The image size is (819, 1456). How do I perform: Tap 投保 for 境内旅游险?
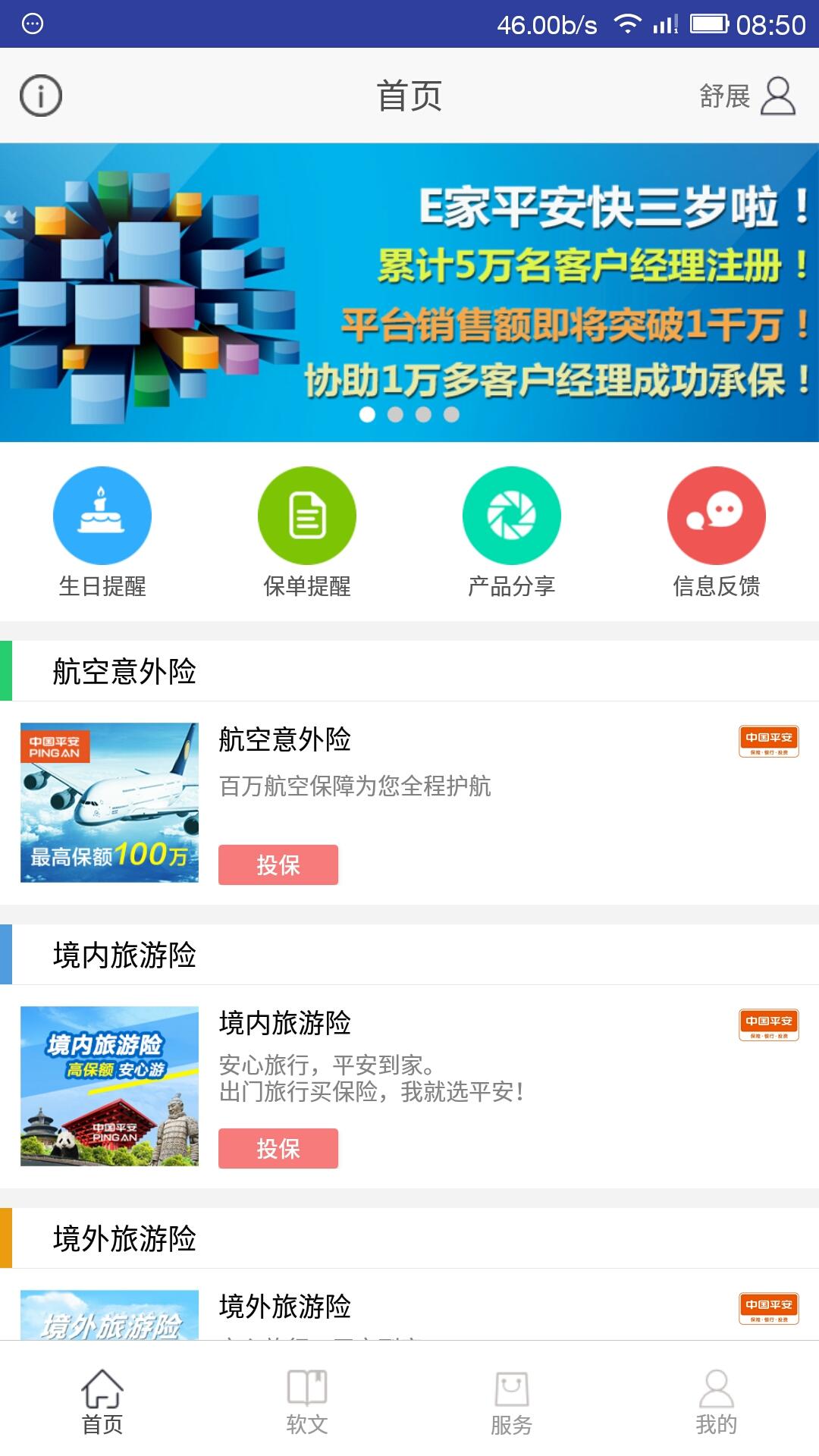click(x=278, y=1148)
